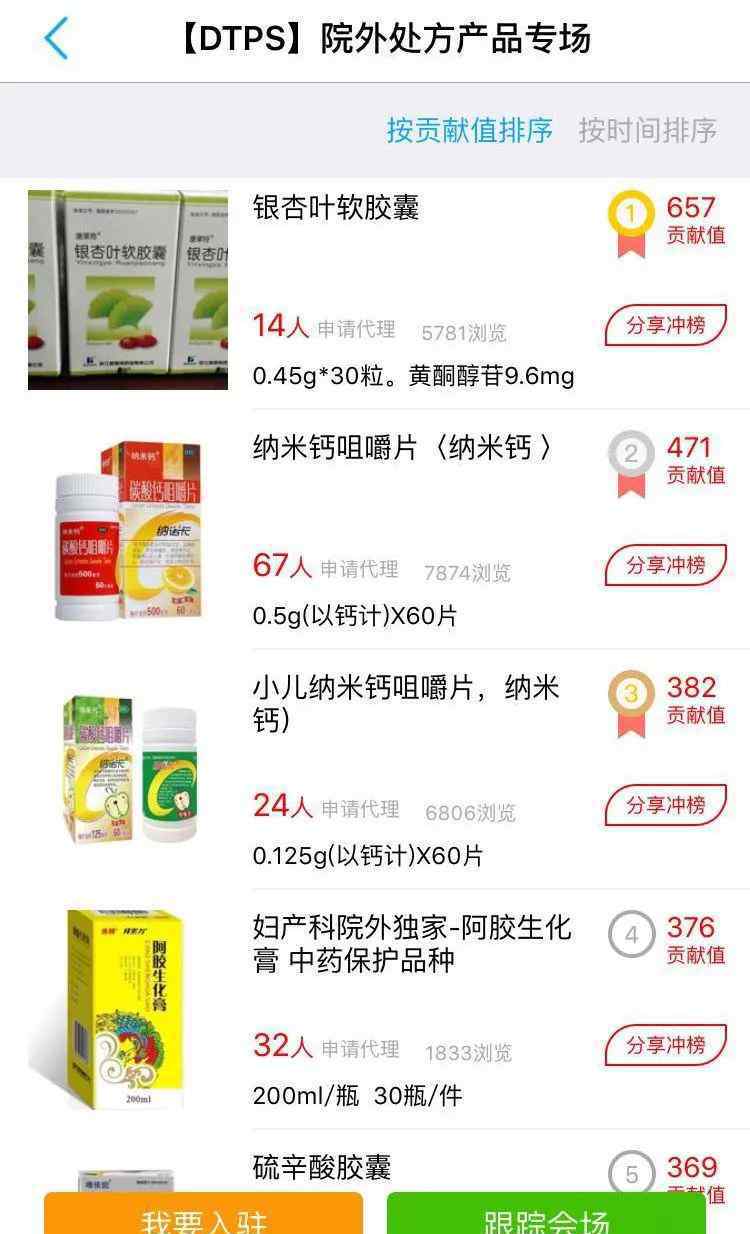Image resolution: width=750 pixels, height=1234 pixels.
Task: Open the 硫辛酸胶囊 product
Action: coord(322,1167)
